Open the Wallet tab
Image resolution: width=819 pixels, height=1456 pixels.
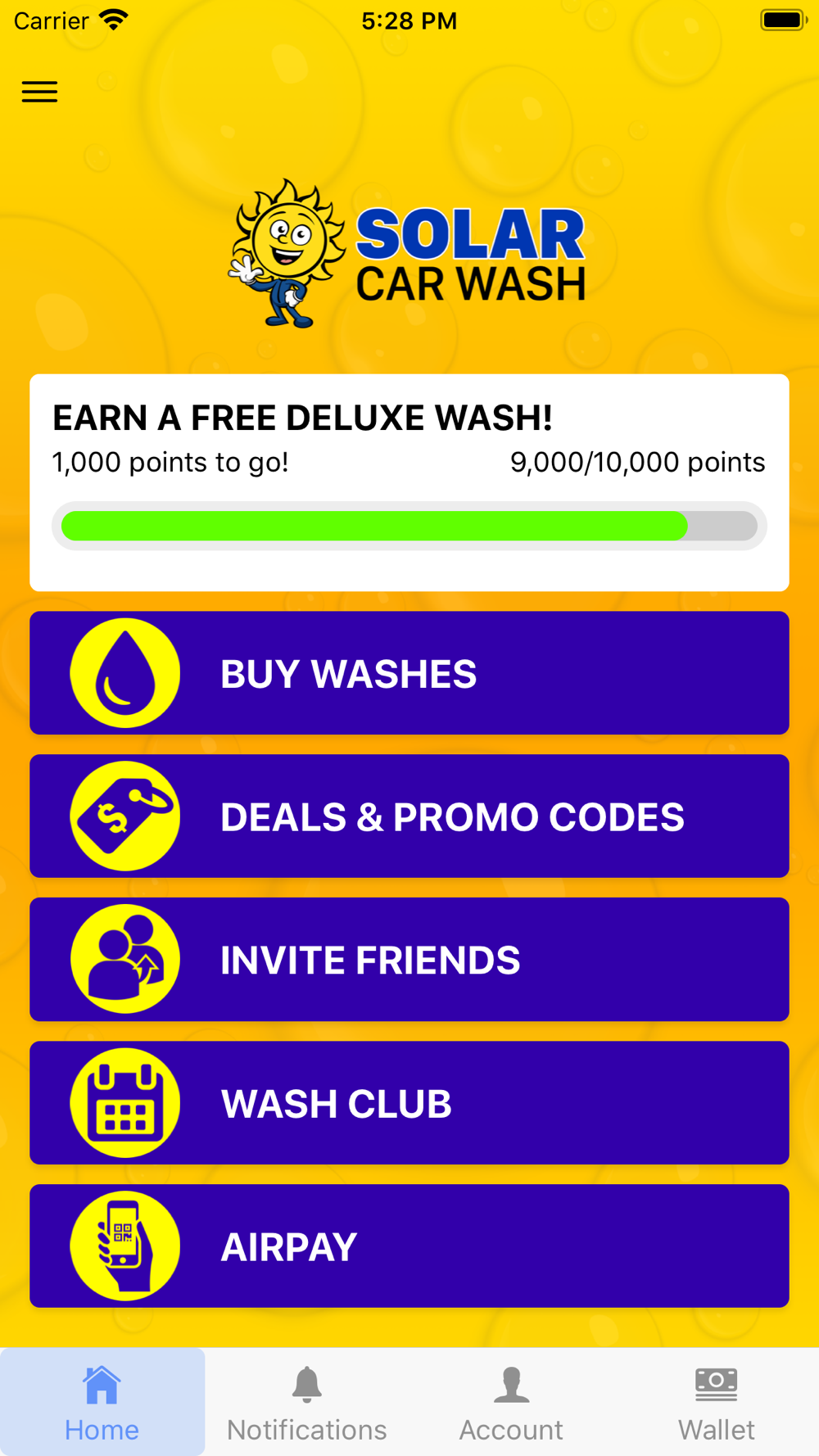tap(717, 1403)
